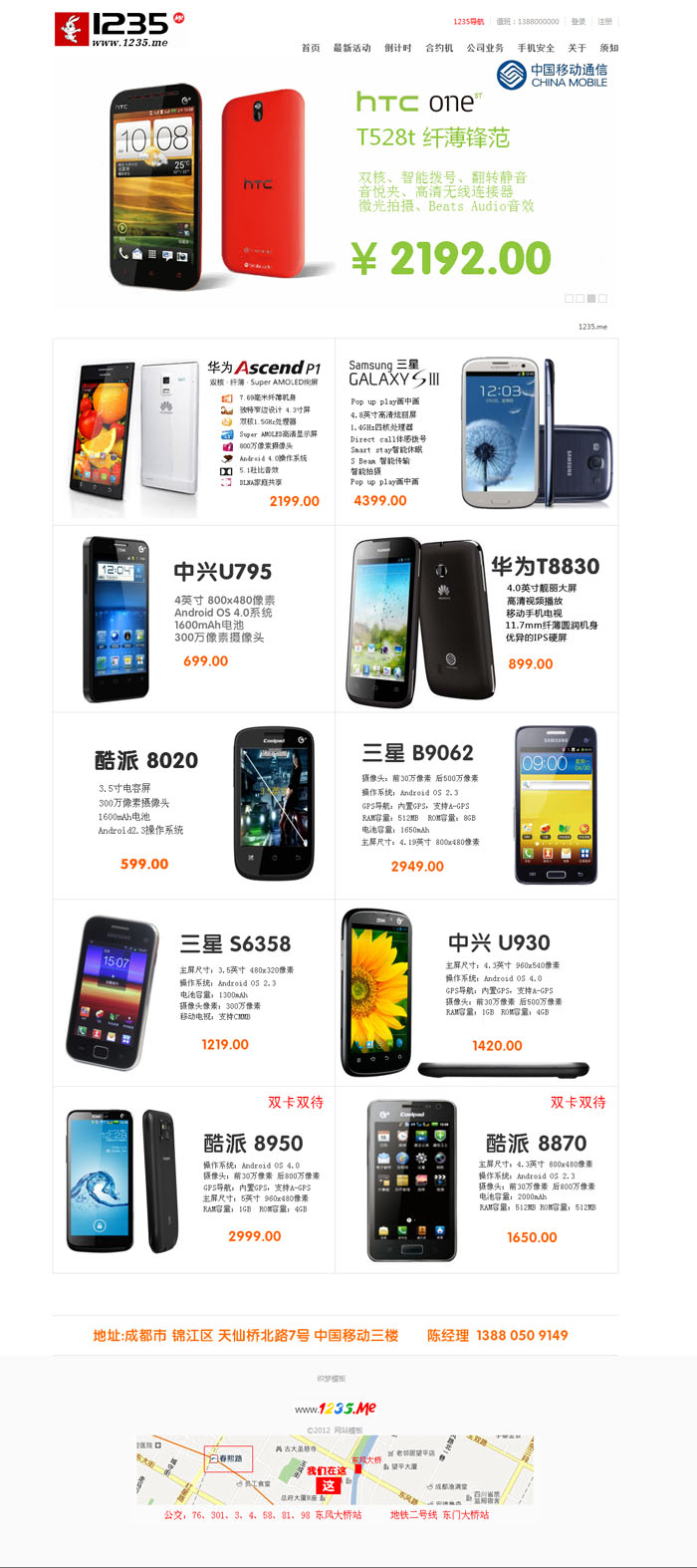
Task: View the 华为 Ascend P1 product
Action: click(x=194, y=431)
